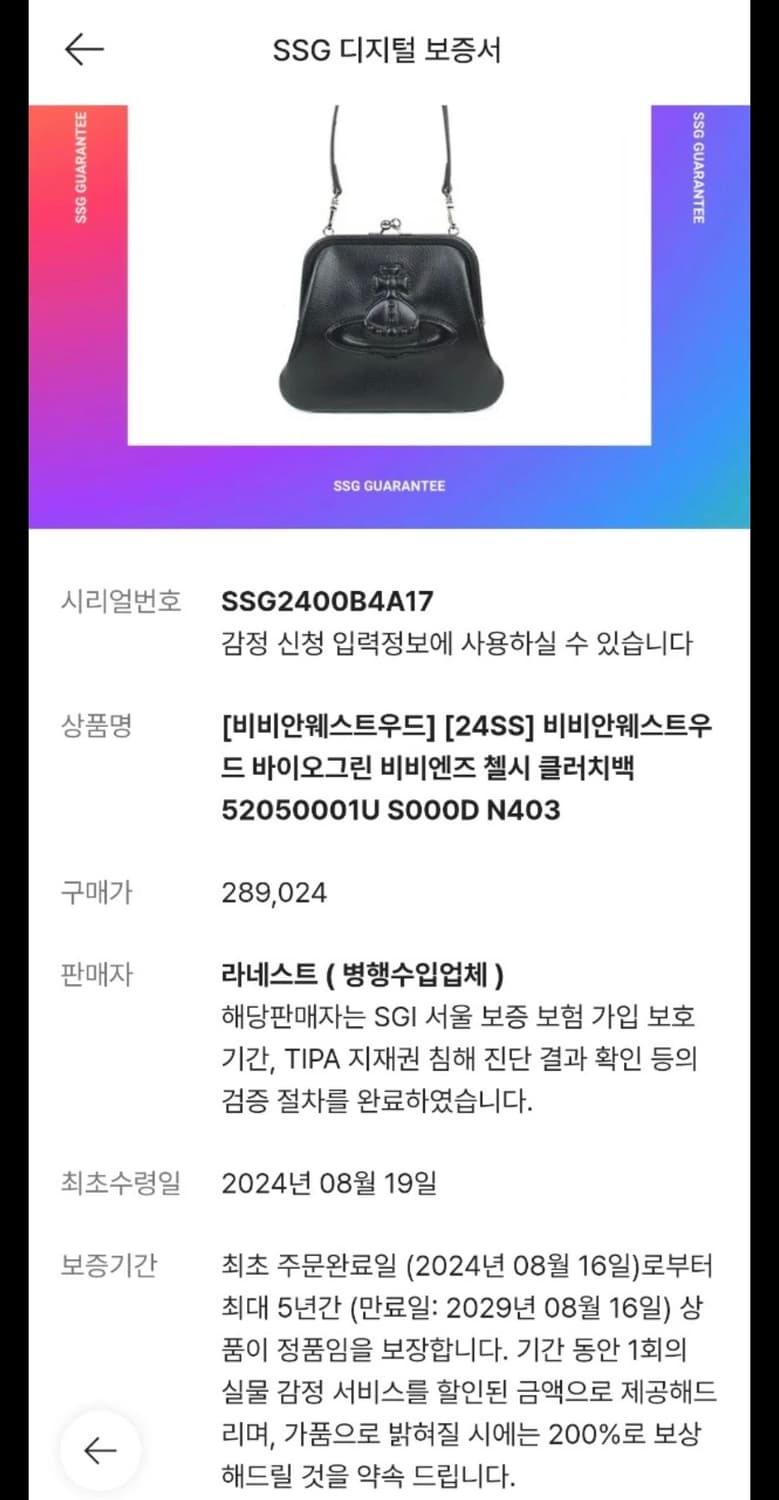
Task: Click the back arrow at top left
Action: click(85, 47)
